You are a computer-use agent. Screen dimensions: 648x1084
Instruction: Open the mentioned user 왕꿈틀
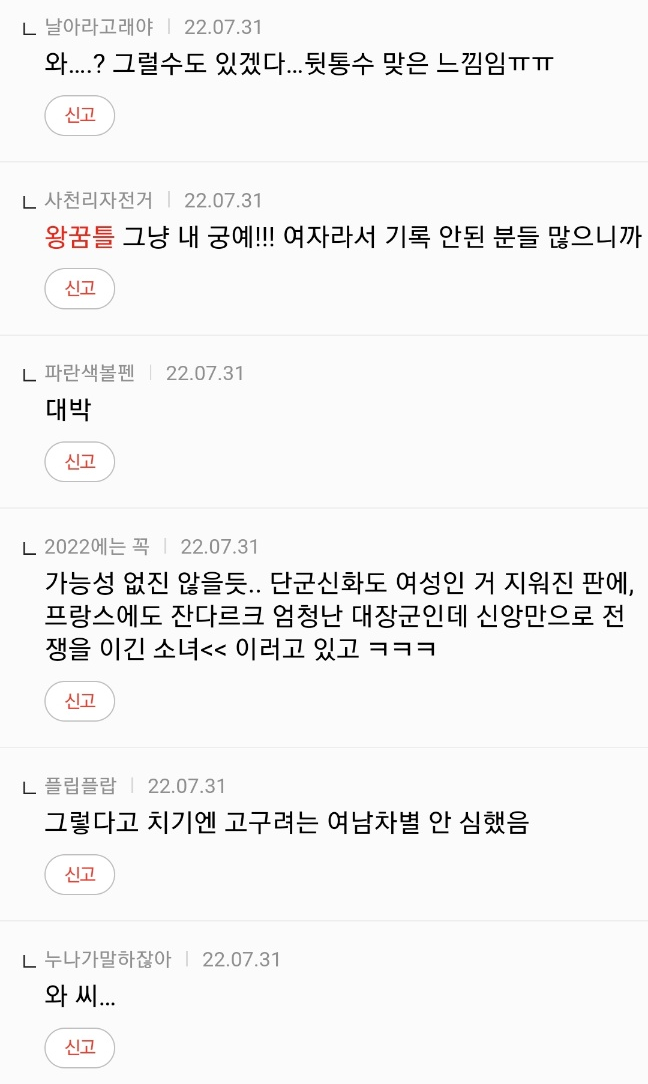[80, 238]
